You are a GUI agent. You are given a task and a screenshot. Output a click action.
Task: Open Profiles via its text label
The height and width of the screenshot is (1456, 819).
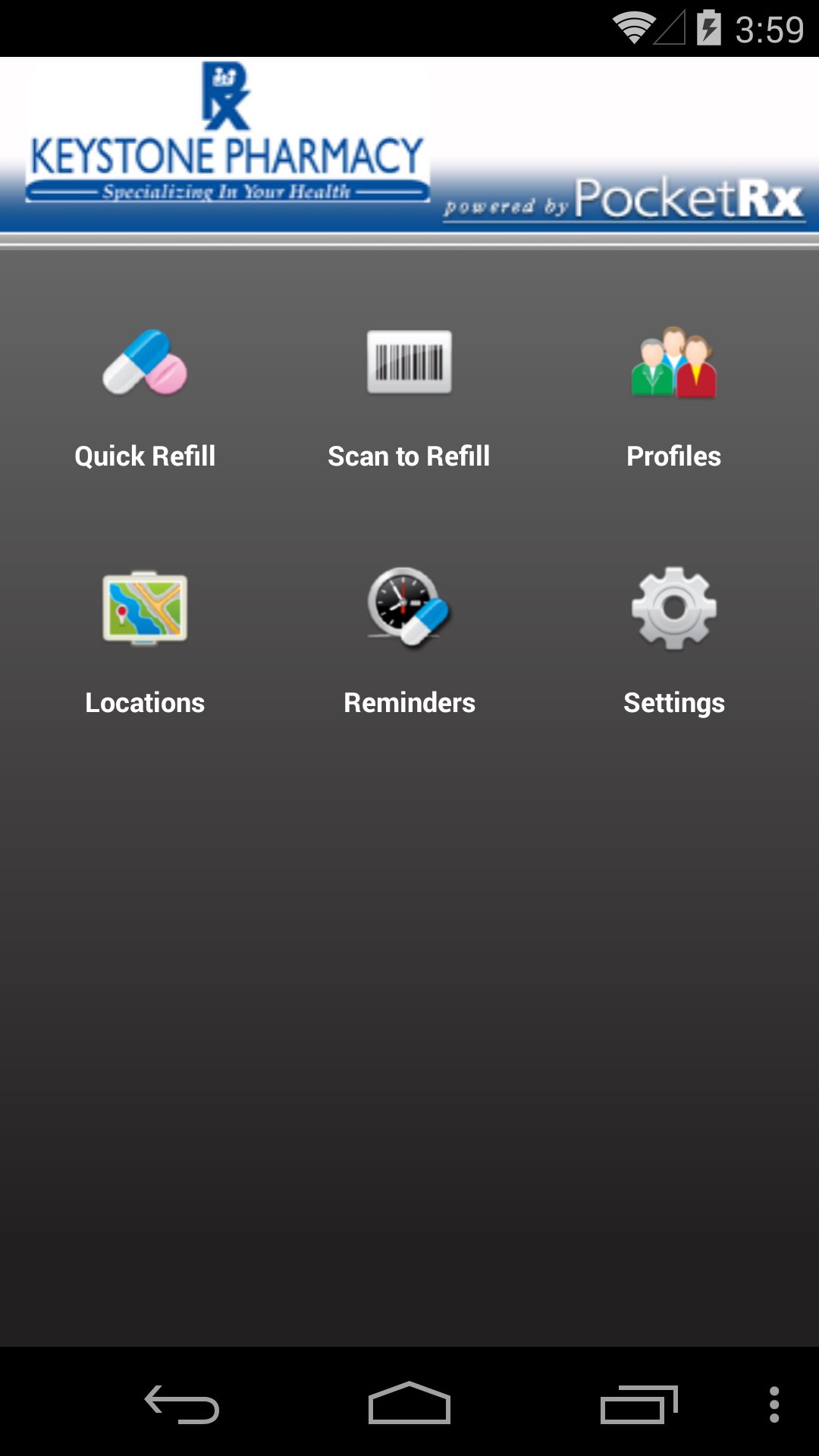point(673,456)
